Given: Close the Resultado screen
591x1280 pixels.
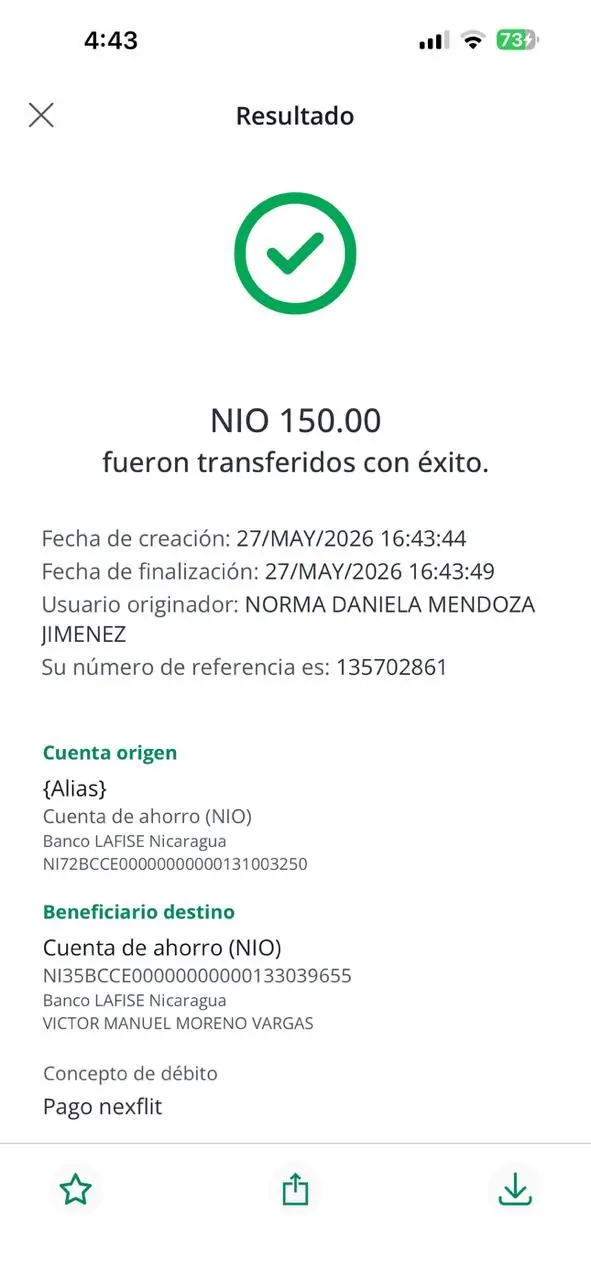Looking at the screenshot, I should click(x=41, y=115).
